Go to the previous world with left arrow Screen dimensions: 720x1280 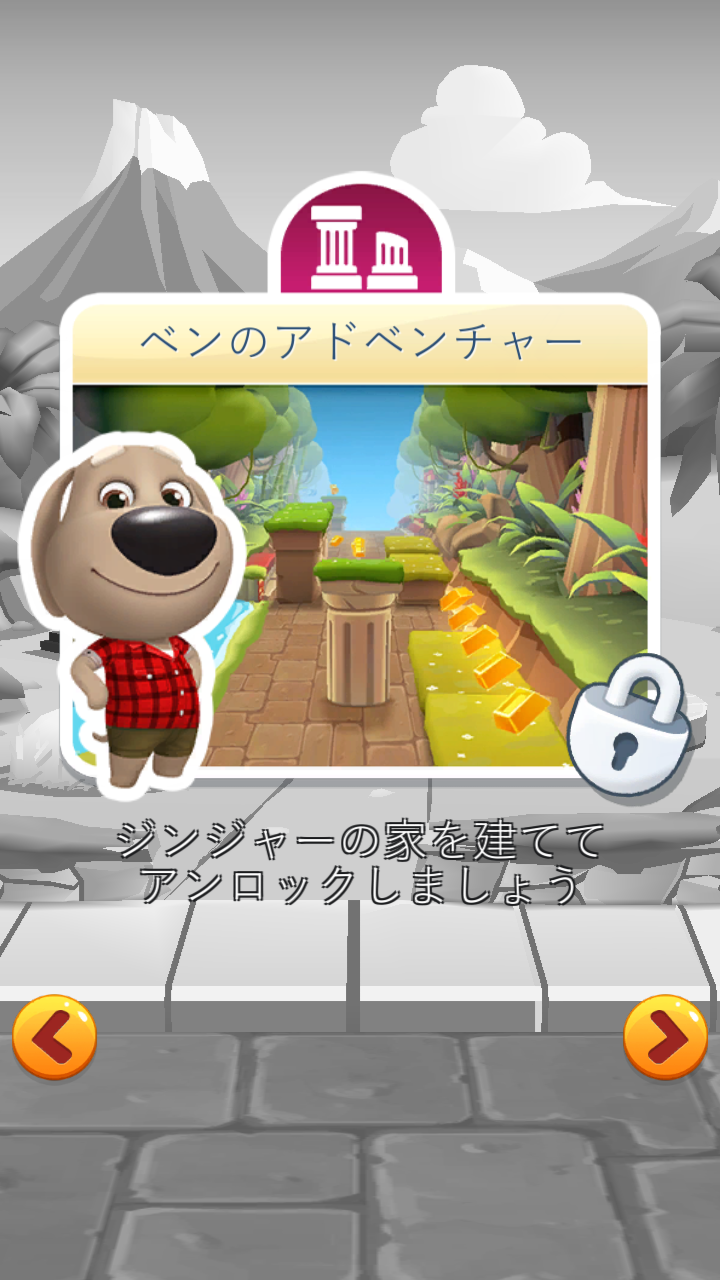tap(55, 1037)
